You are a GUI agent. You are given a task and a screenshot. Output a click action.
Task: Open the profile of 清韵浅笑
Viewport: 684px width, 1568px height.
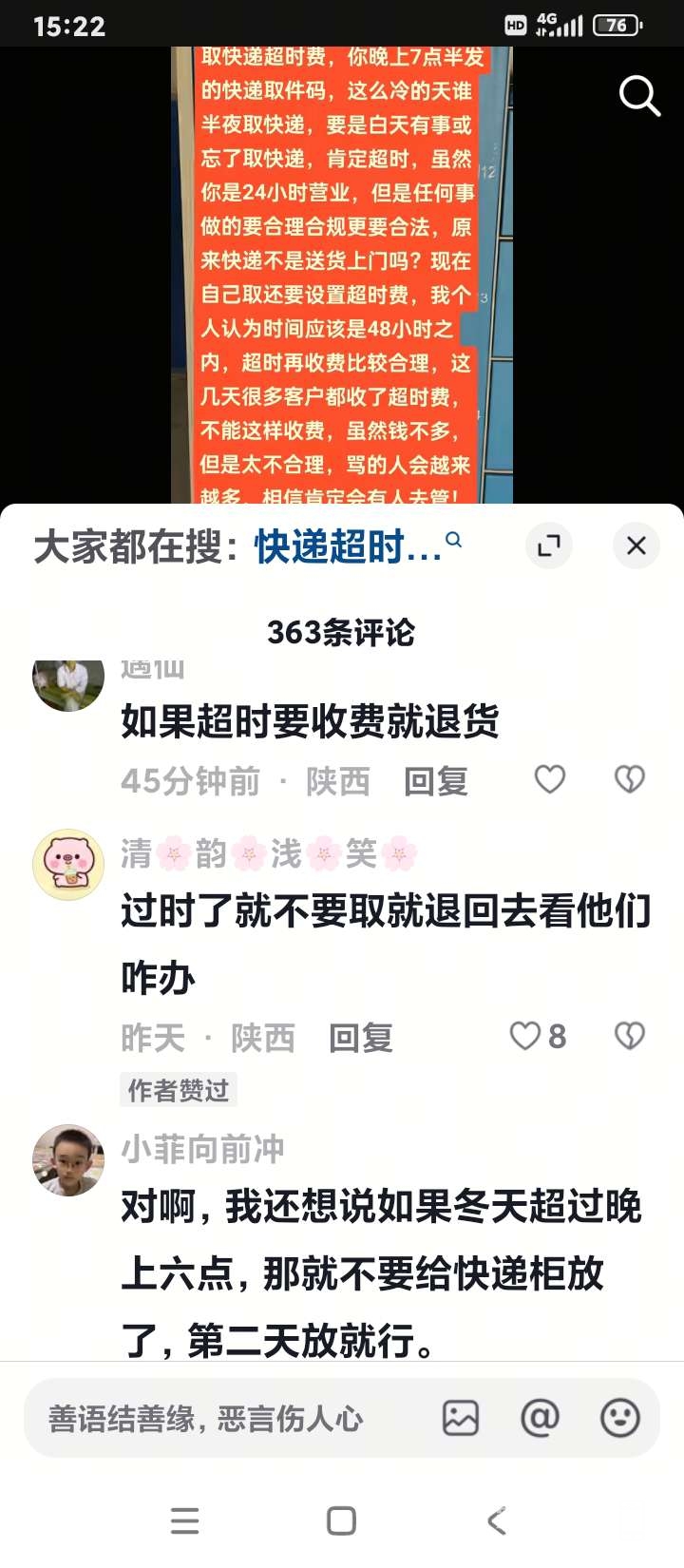(68, 864)
